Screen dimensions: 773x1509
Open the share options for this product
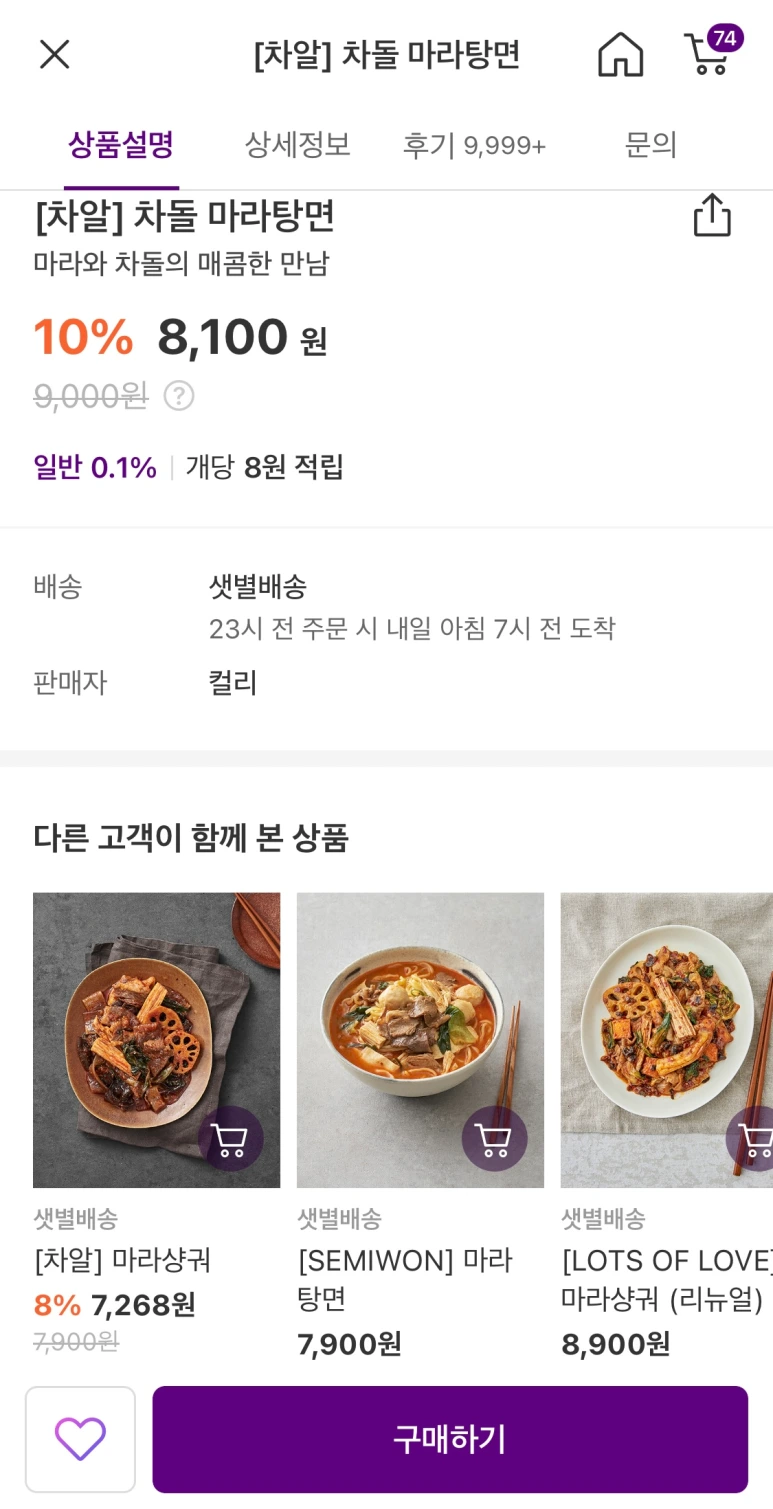[712, 215]
